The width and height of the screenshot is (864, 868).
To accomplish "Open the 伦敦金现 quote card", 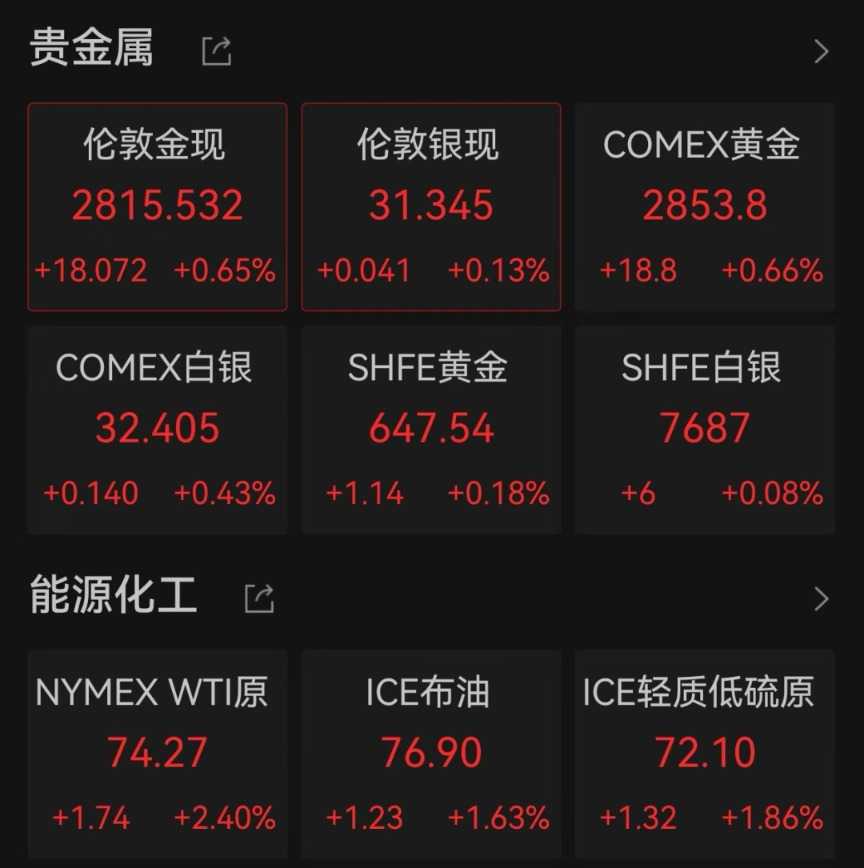I will (157, 207).
